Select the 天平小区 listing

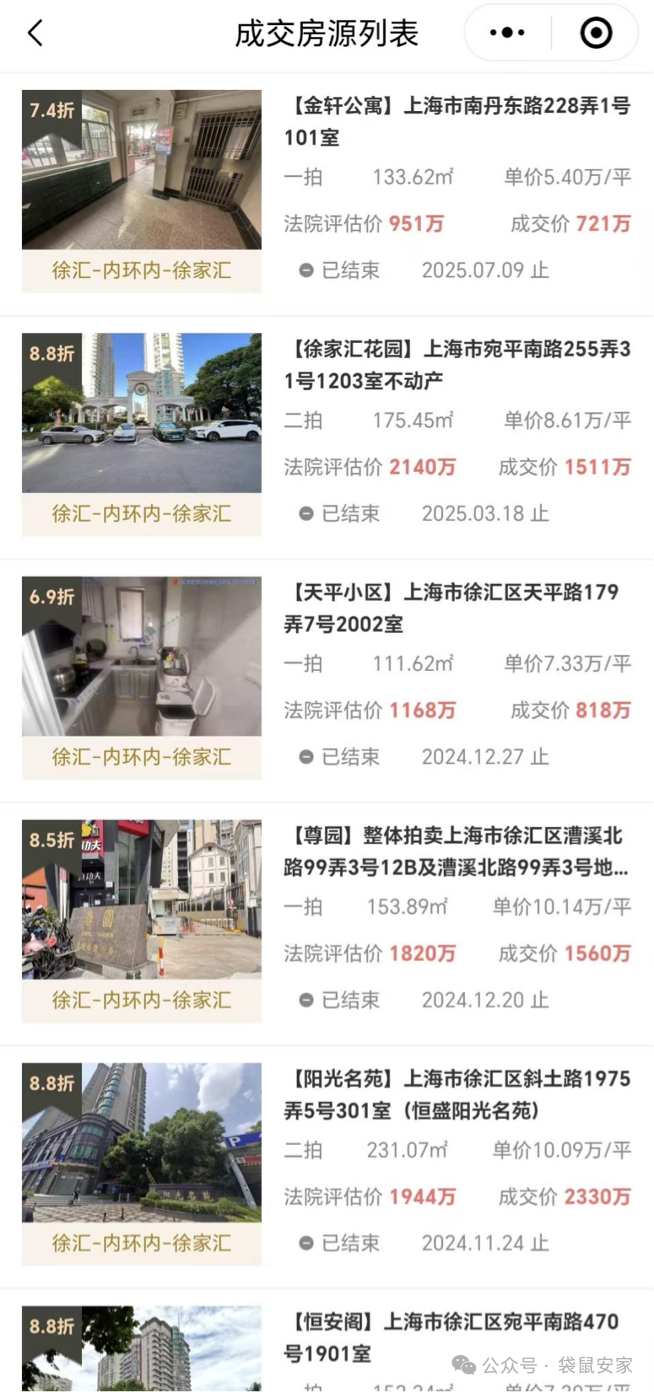click(x=457, y=608)
